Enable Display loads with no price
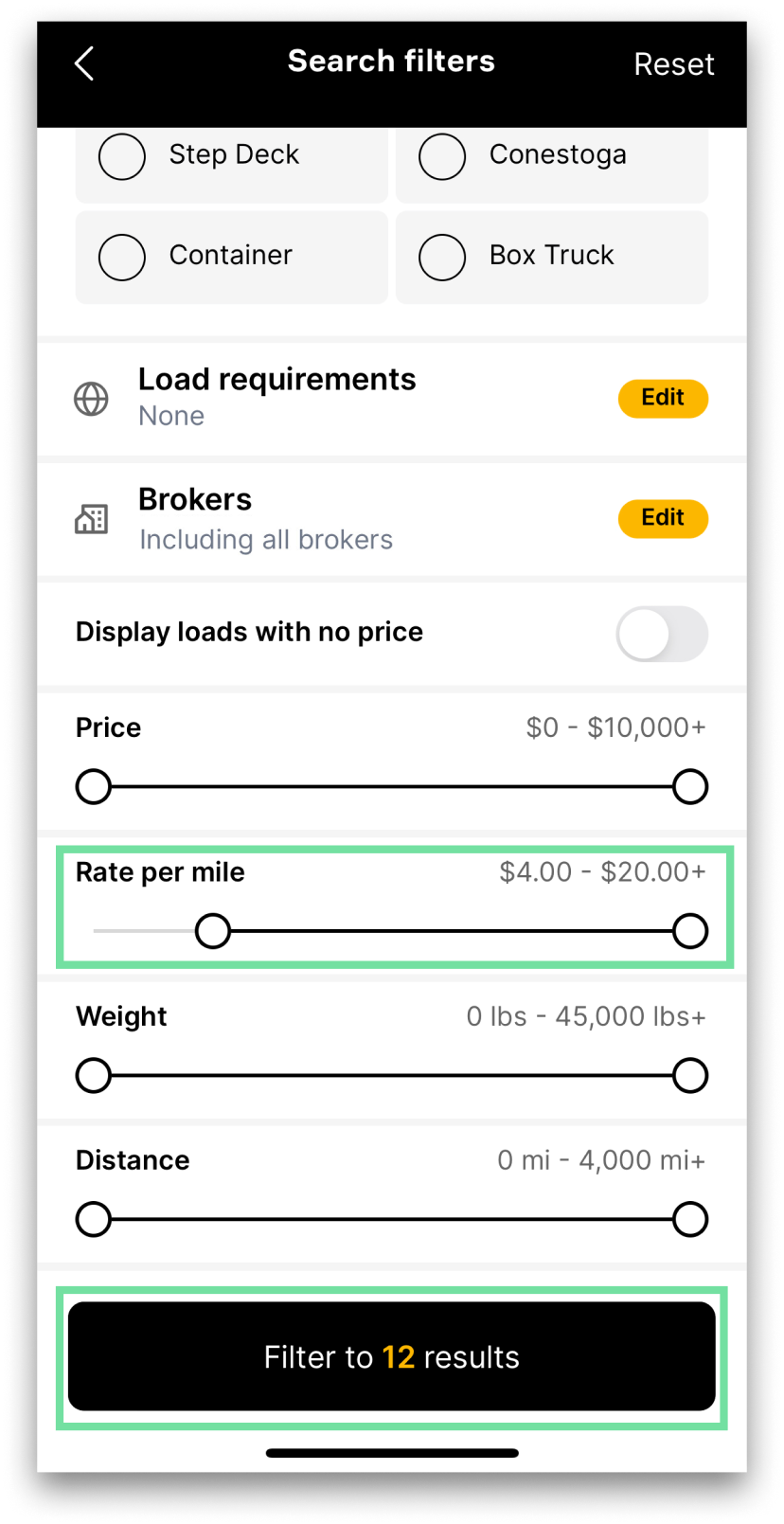 click(x=662, y=634)
